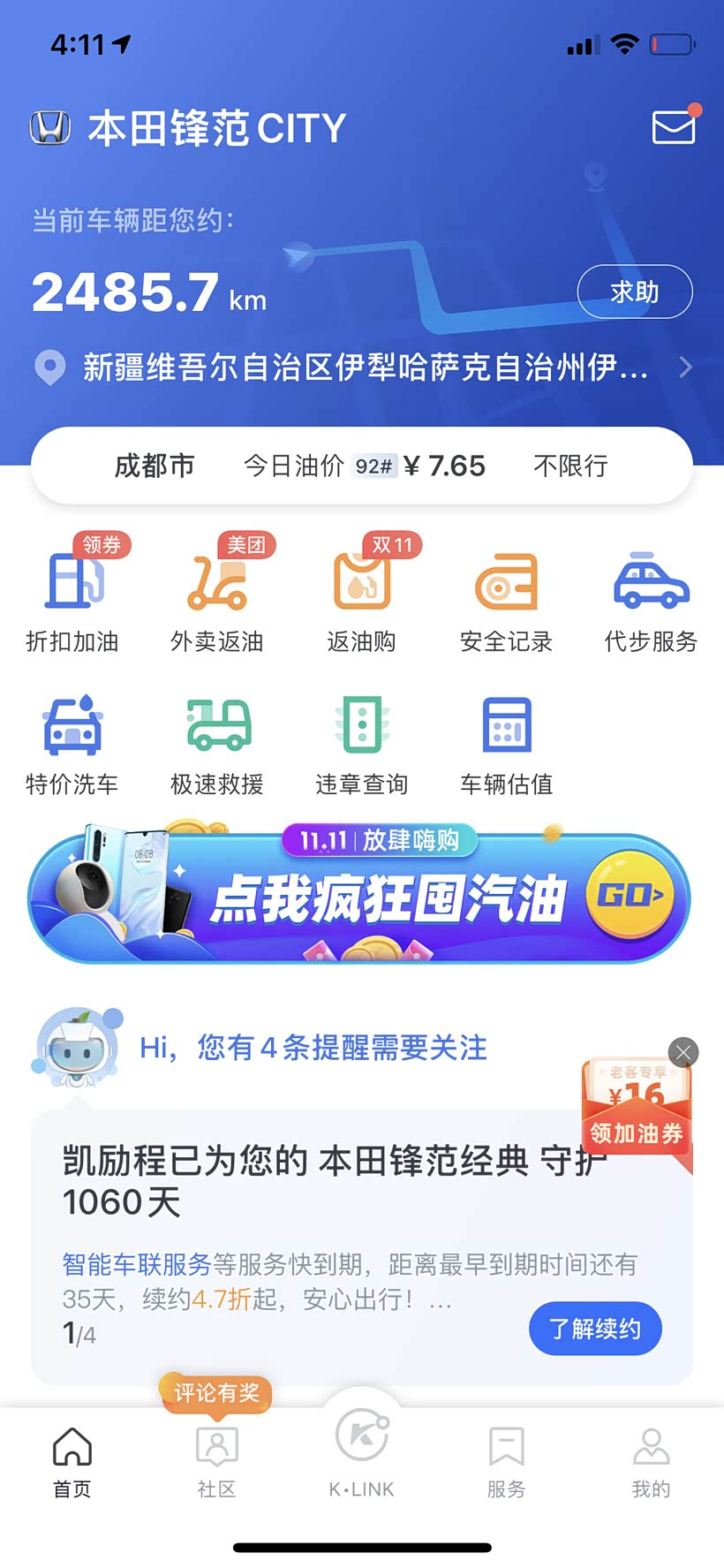Open the 11.11 点我疯狂囤汽油 promotion banner
This screenshot has width=724, height=1568.
pyautogui.click(x=360, y=897)
